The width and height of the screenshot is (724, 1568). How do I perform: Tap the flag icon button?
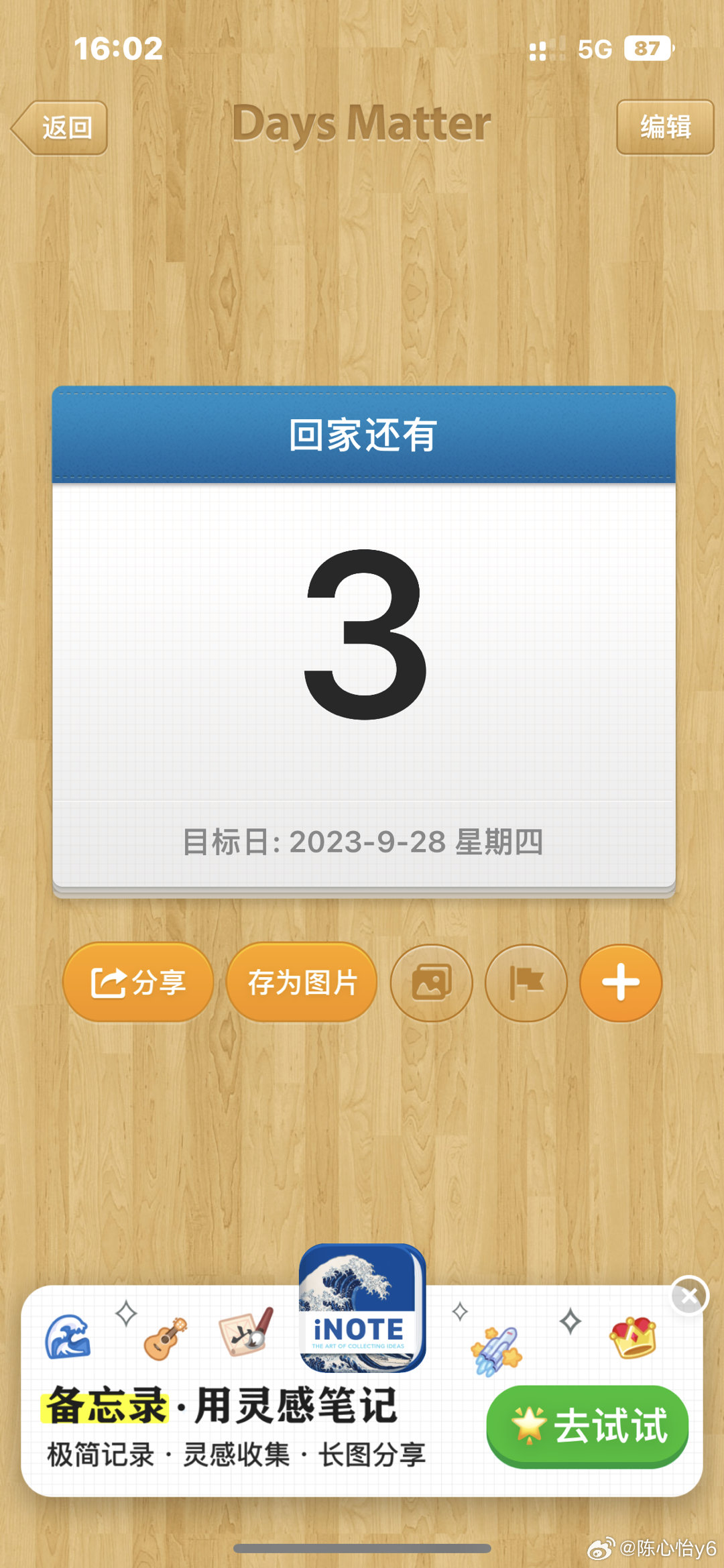click(x=526, y=983)
